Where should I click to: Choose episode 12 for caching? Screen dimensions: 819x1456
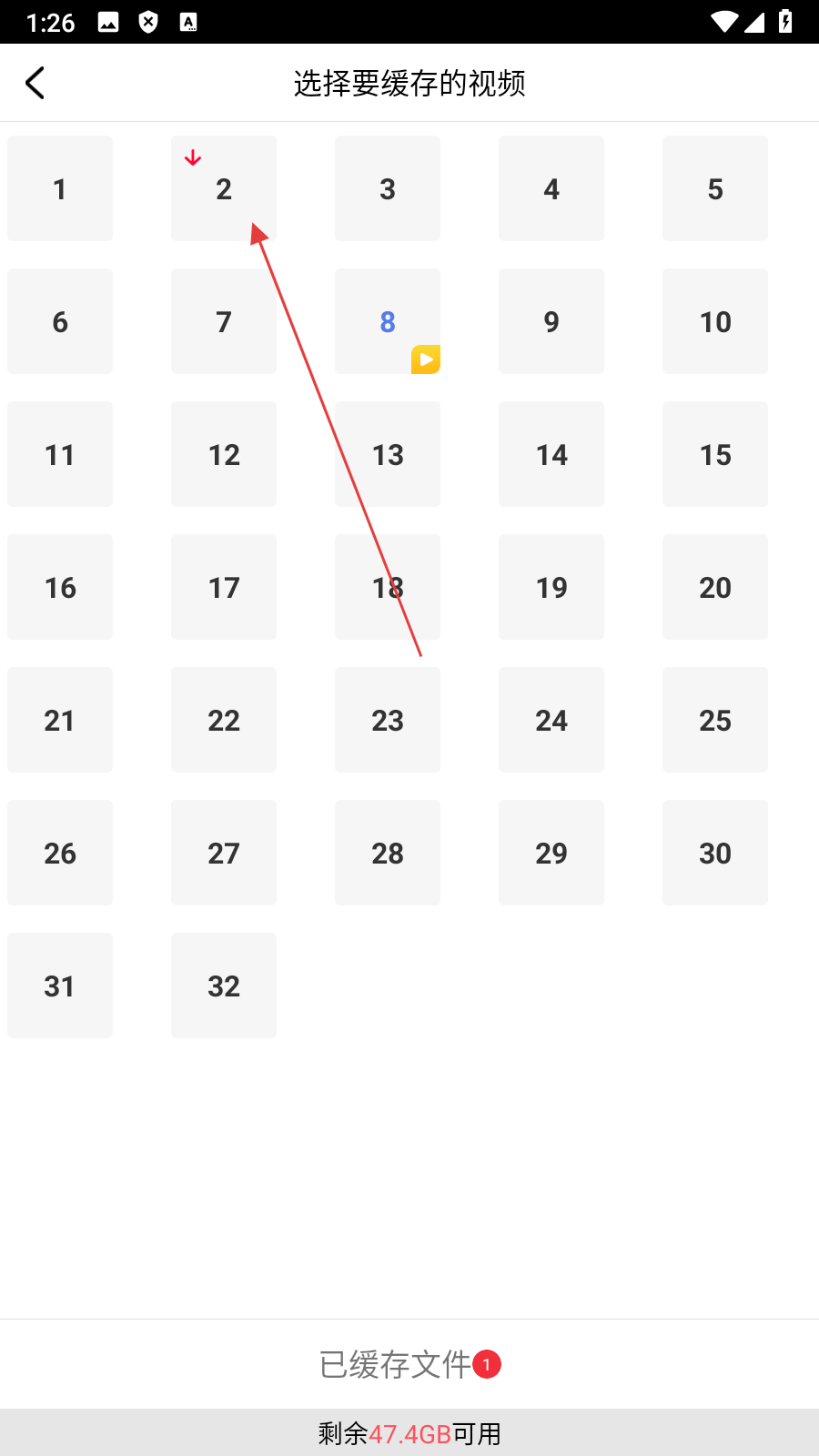[224, 454]
